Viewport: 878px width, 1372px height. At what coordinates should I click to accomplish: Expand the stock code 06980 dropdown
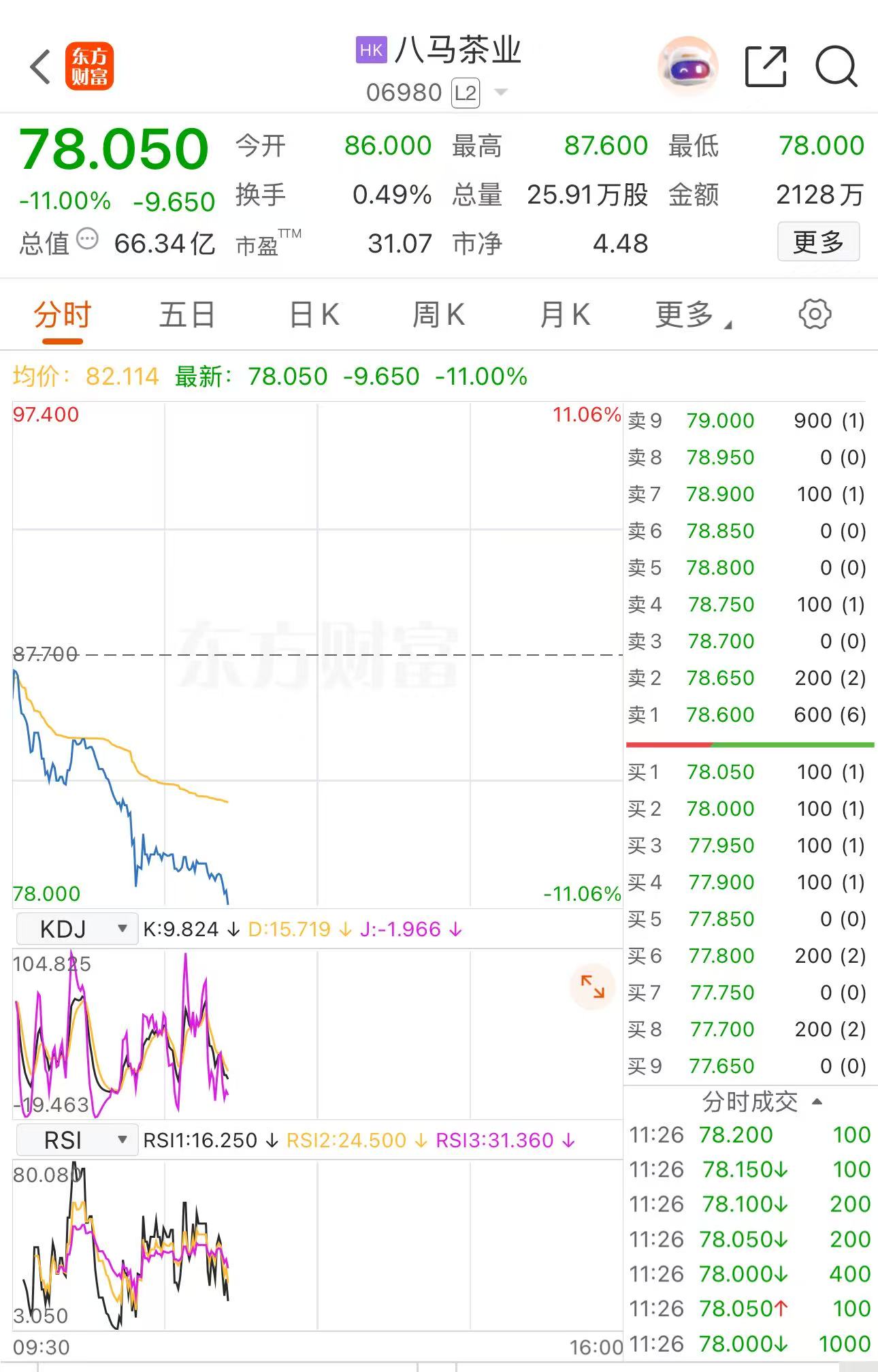[500, 92]
